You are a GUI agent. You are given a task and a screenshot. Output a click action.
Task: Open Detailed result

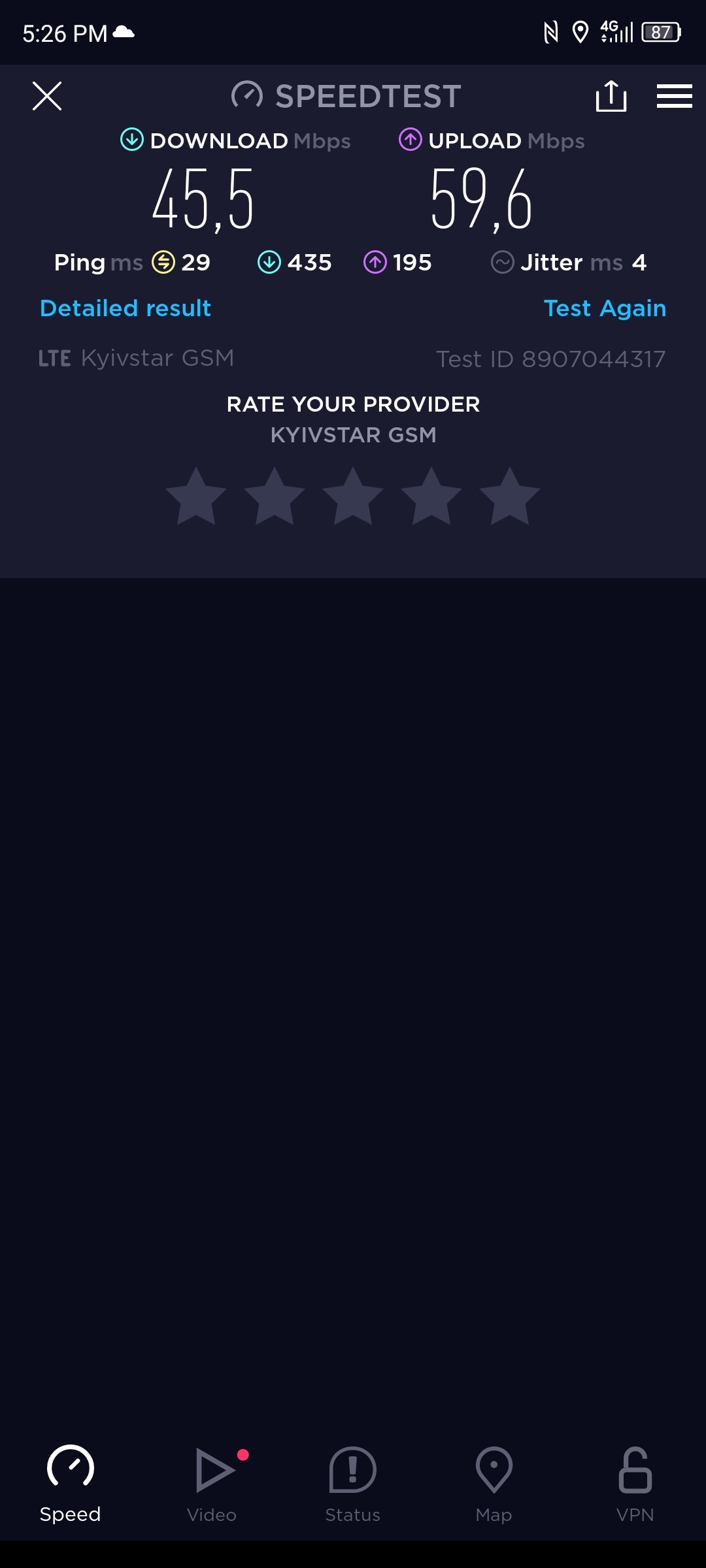click(126, 308)
